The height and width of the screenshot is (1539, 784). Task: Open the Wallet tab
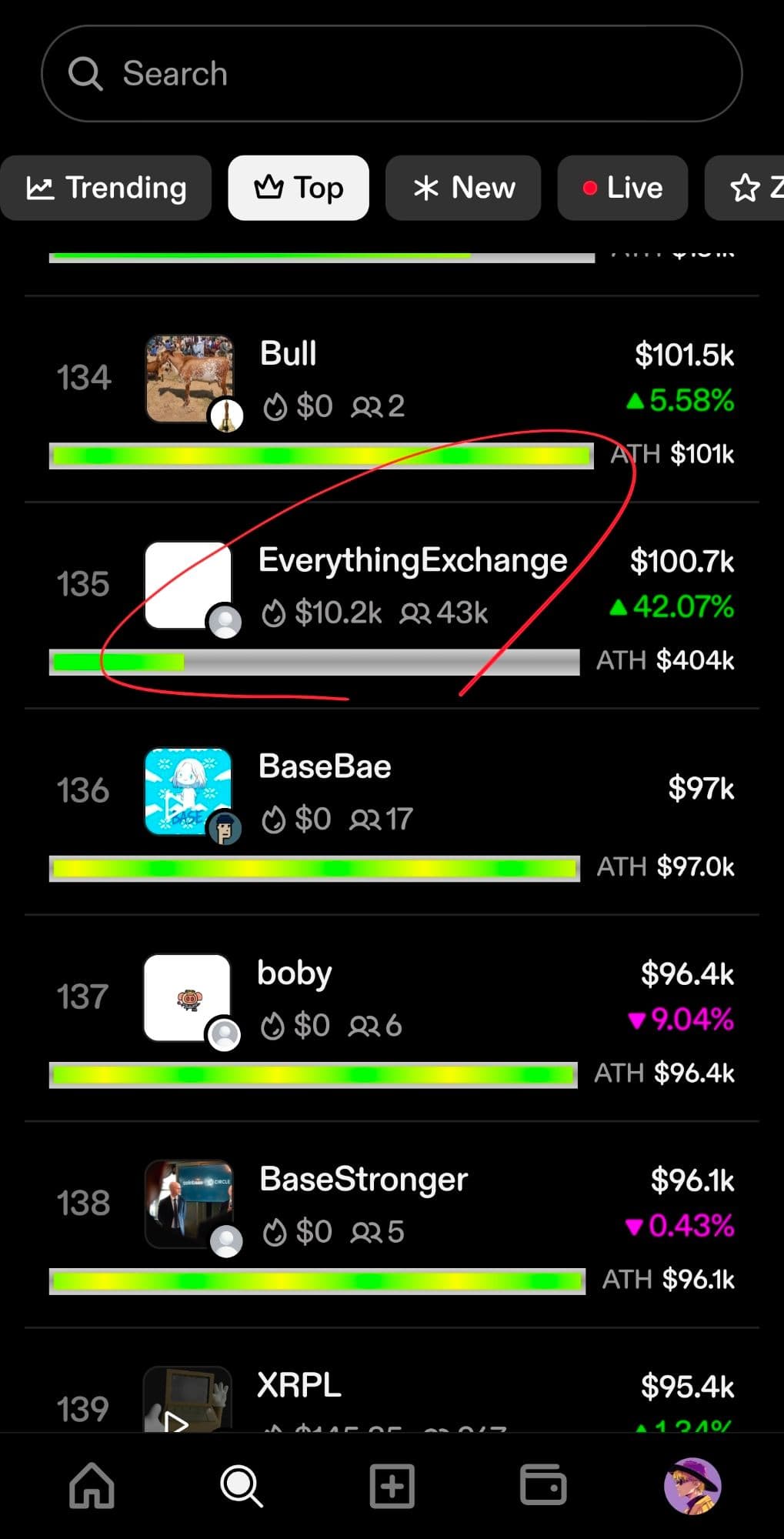coord(543,1485)
